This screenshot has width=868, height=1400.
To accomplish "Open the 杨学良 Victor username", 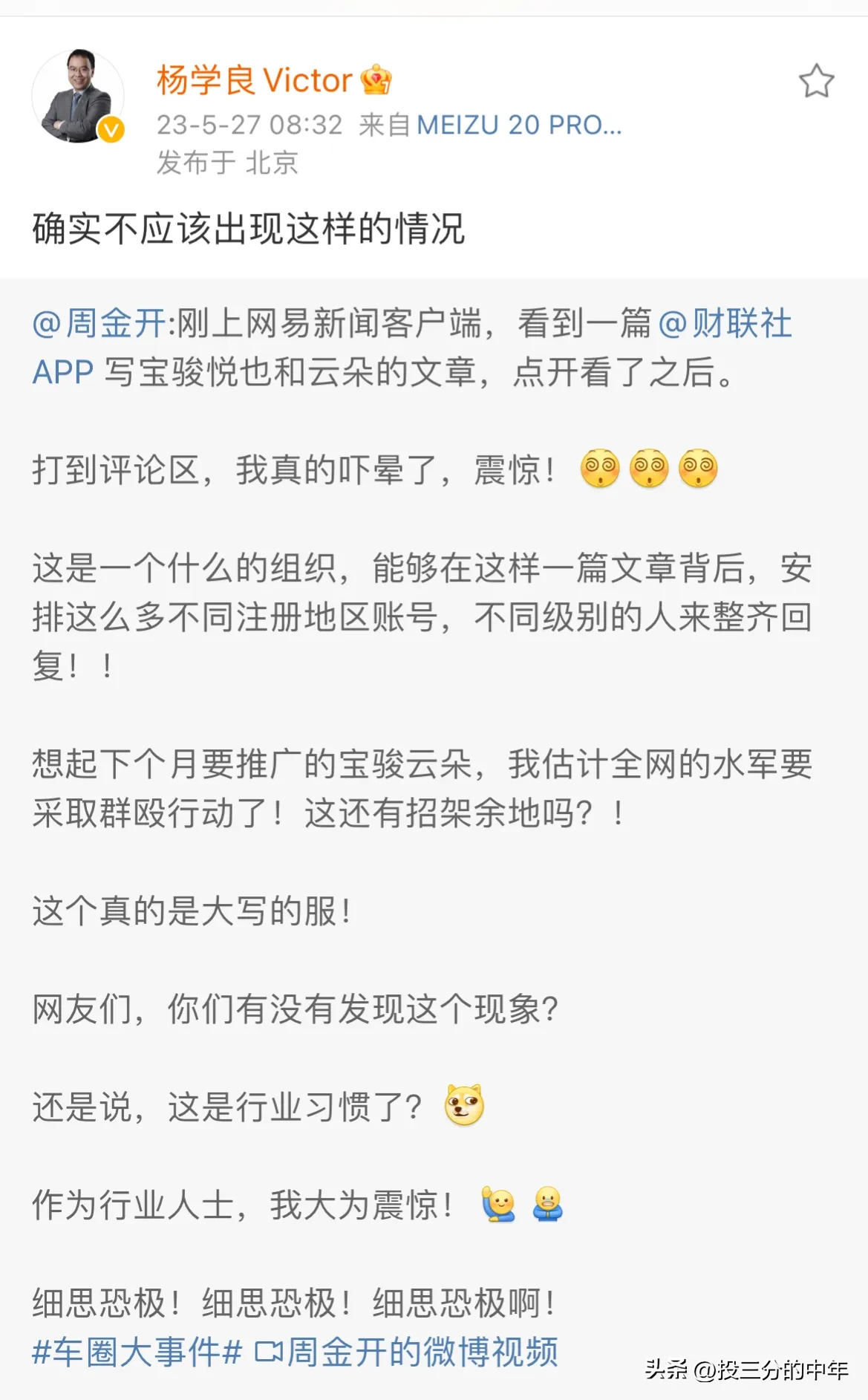I will click(x=254, y=80).
